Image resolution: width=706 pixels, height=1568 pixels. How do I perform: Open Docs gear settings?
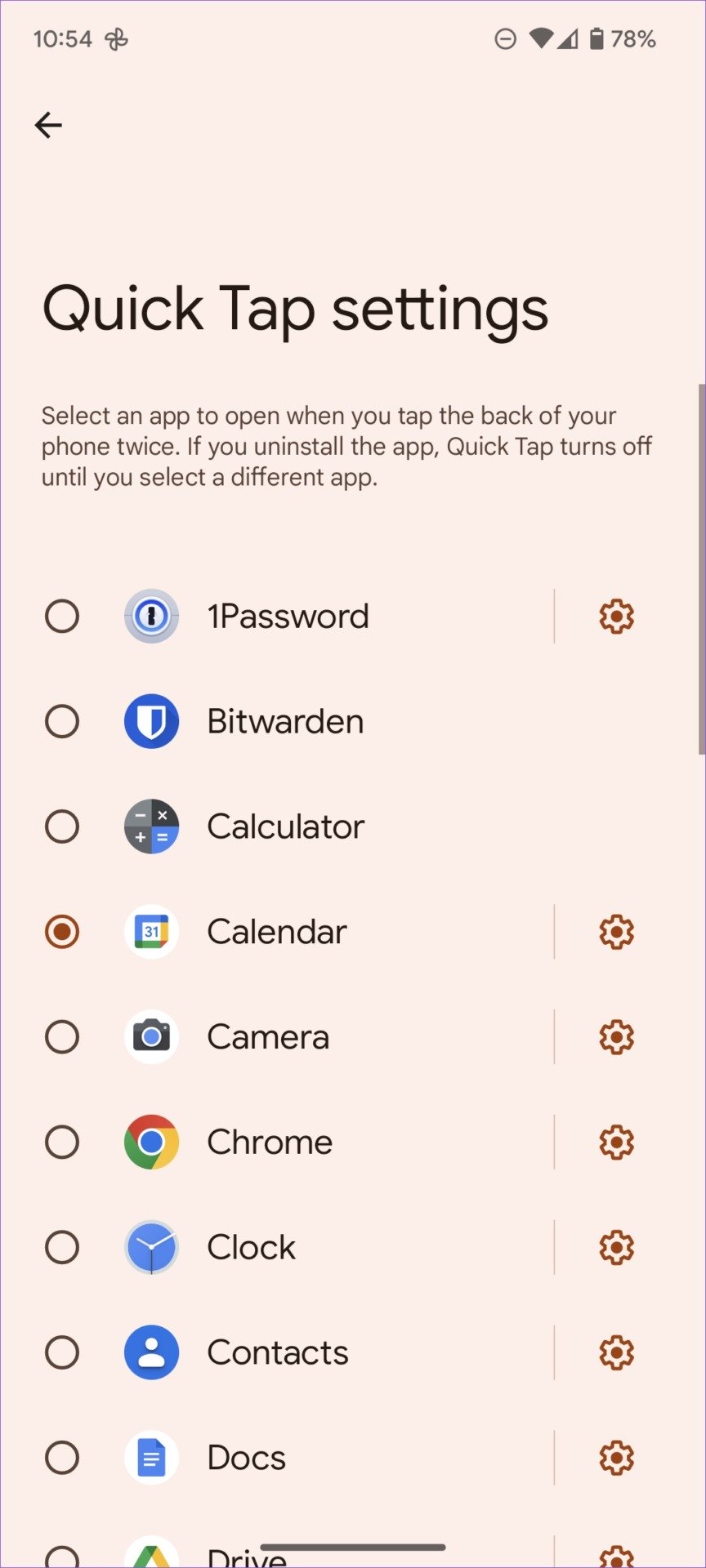(x=617, y=1458)
